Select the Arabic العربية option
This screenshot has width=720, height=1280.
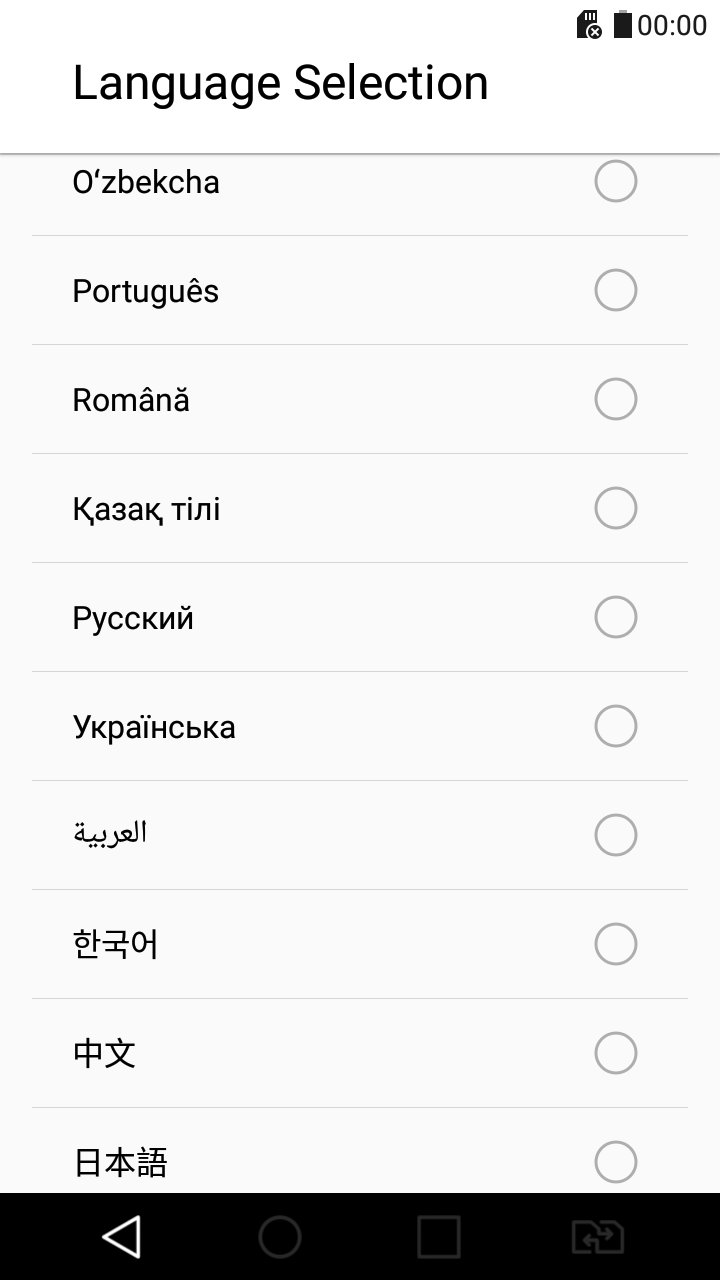[x=360, y=836]
